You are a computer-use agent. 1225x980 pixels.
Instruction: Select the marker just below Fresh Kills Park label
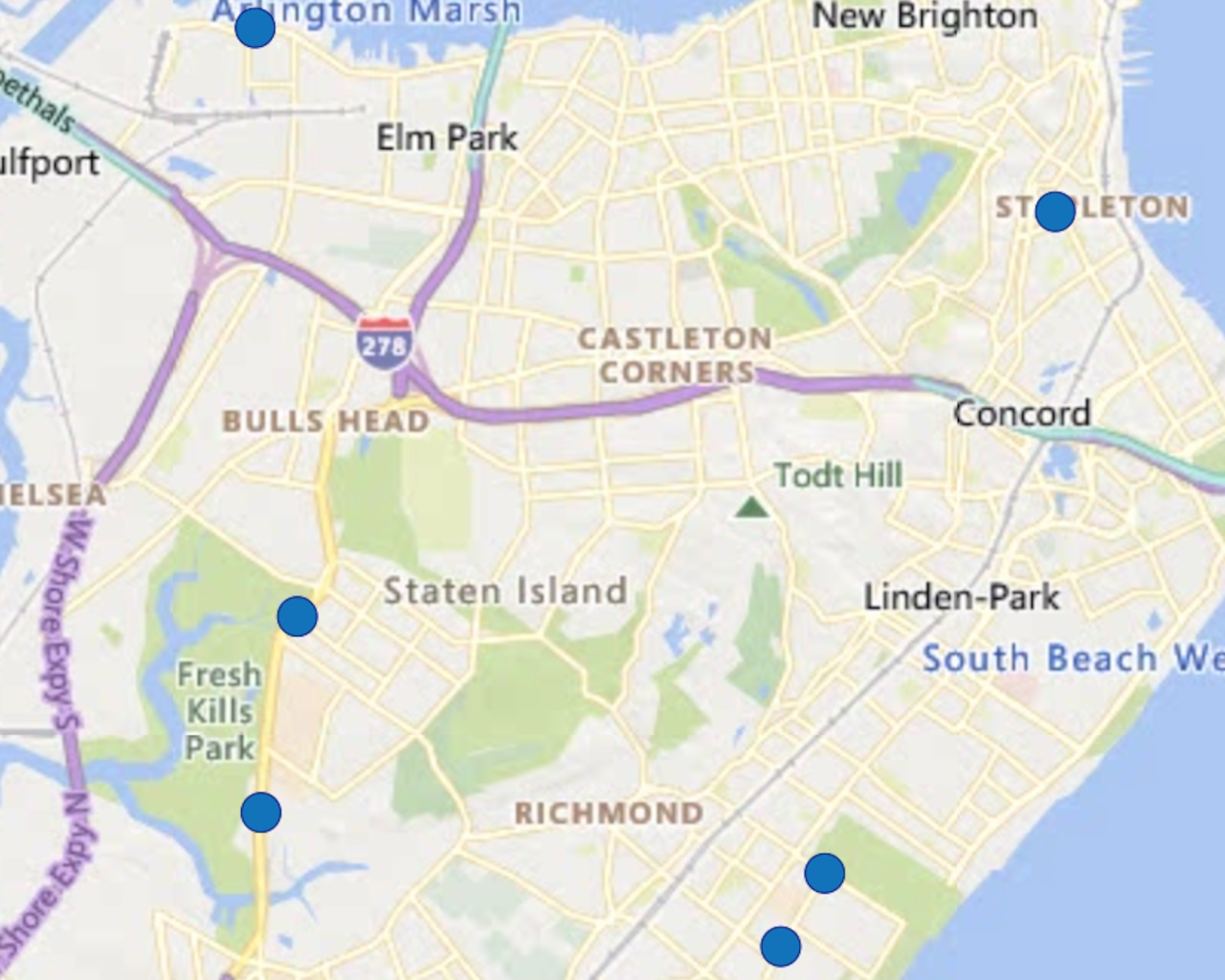click(x=260, y=813)
